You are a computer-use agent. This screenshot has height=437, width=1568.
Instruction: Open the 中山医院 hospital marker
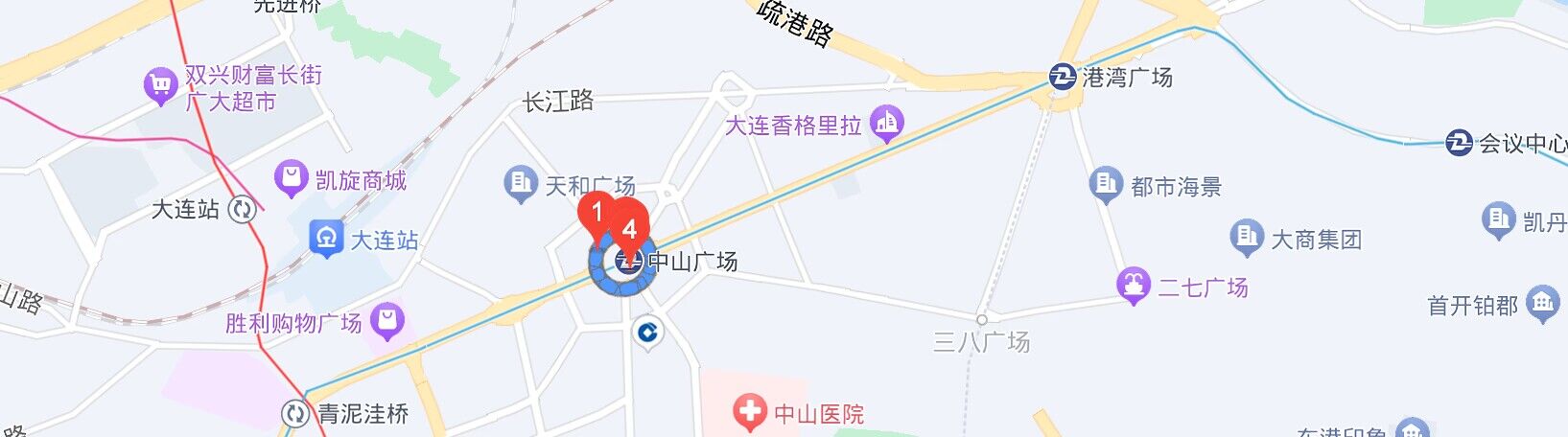click(749, 412)
